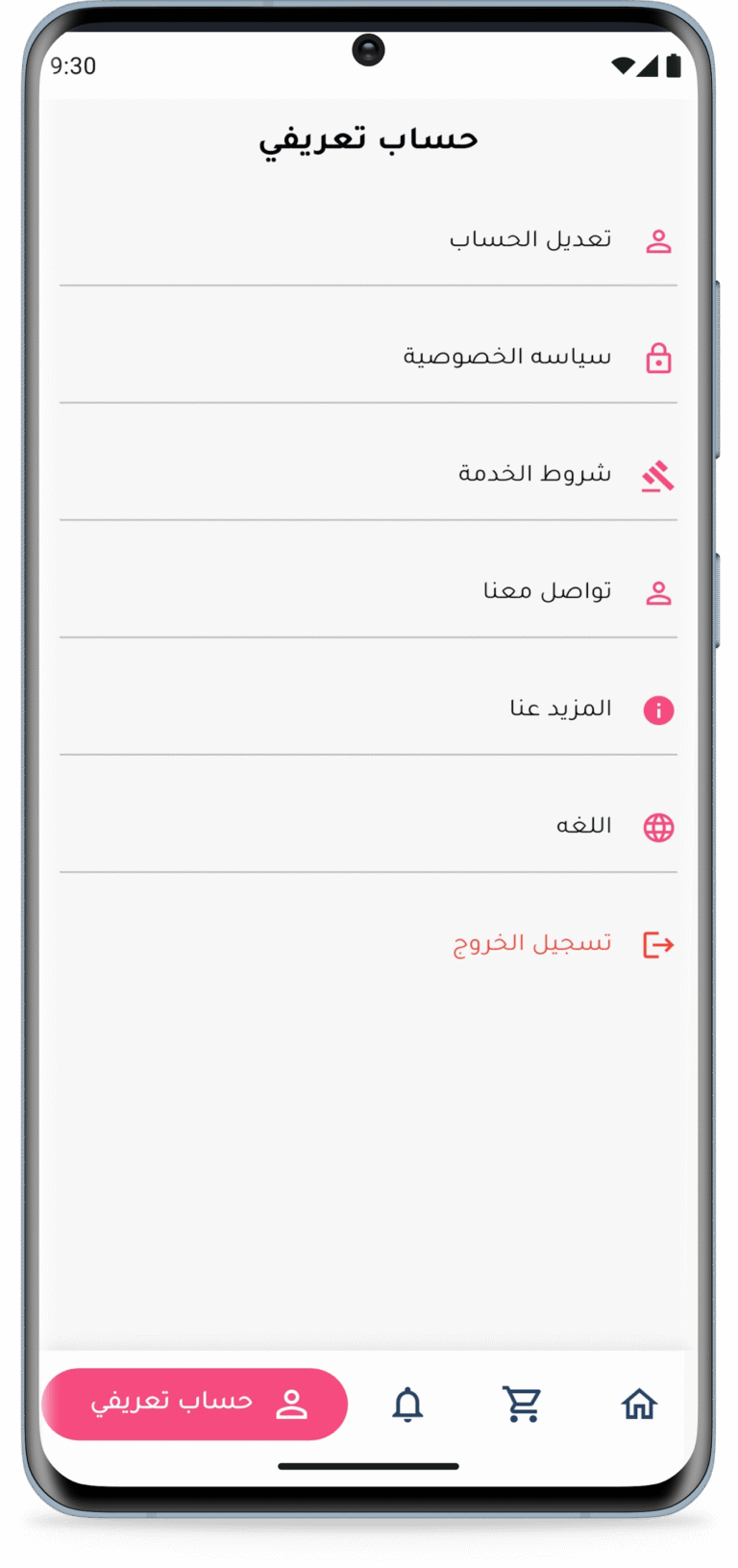
Task: Open شروط الخدمة terms of service
Action: click(x=368, y=475)
